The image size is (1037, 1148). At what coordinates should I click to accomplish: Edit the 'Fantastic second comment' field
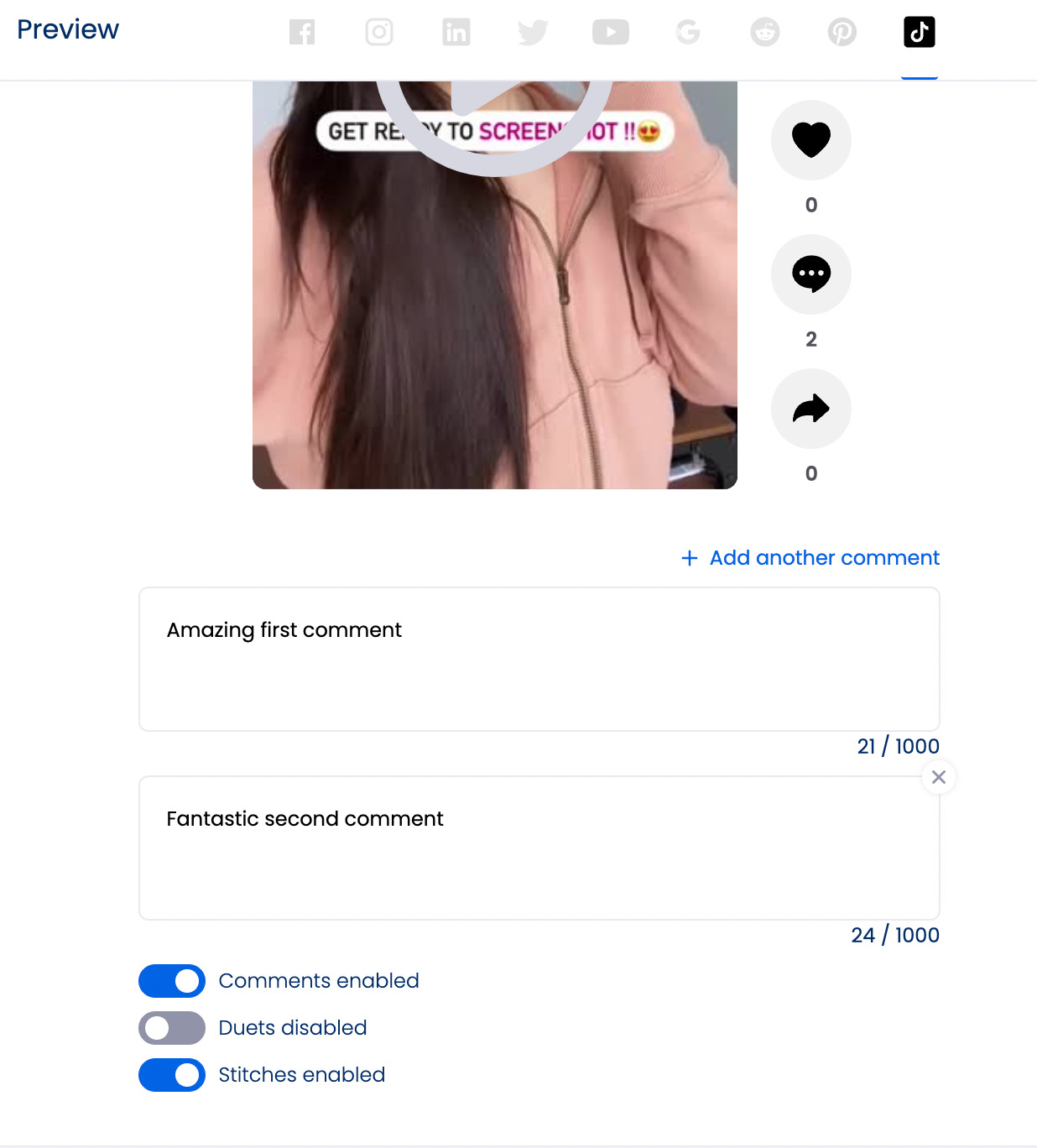pos(539,848)
